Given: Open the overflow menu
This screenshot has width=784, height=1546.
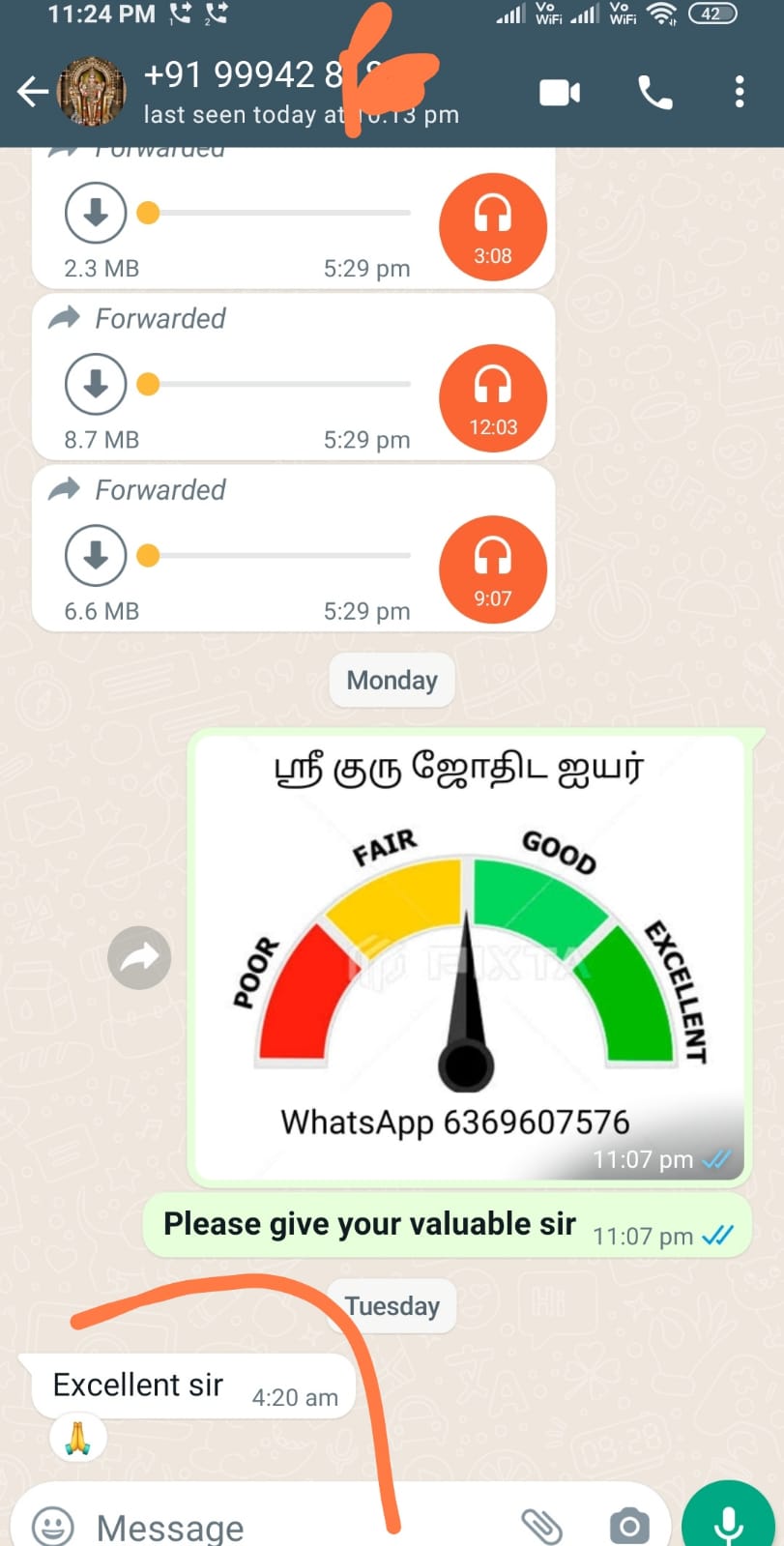Looking at the screenshot, I should (740, 93).
